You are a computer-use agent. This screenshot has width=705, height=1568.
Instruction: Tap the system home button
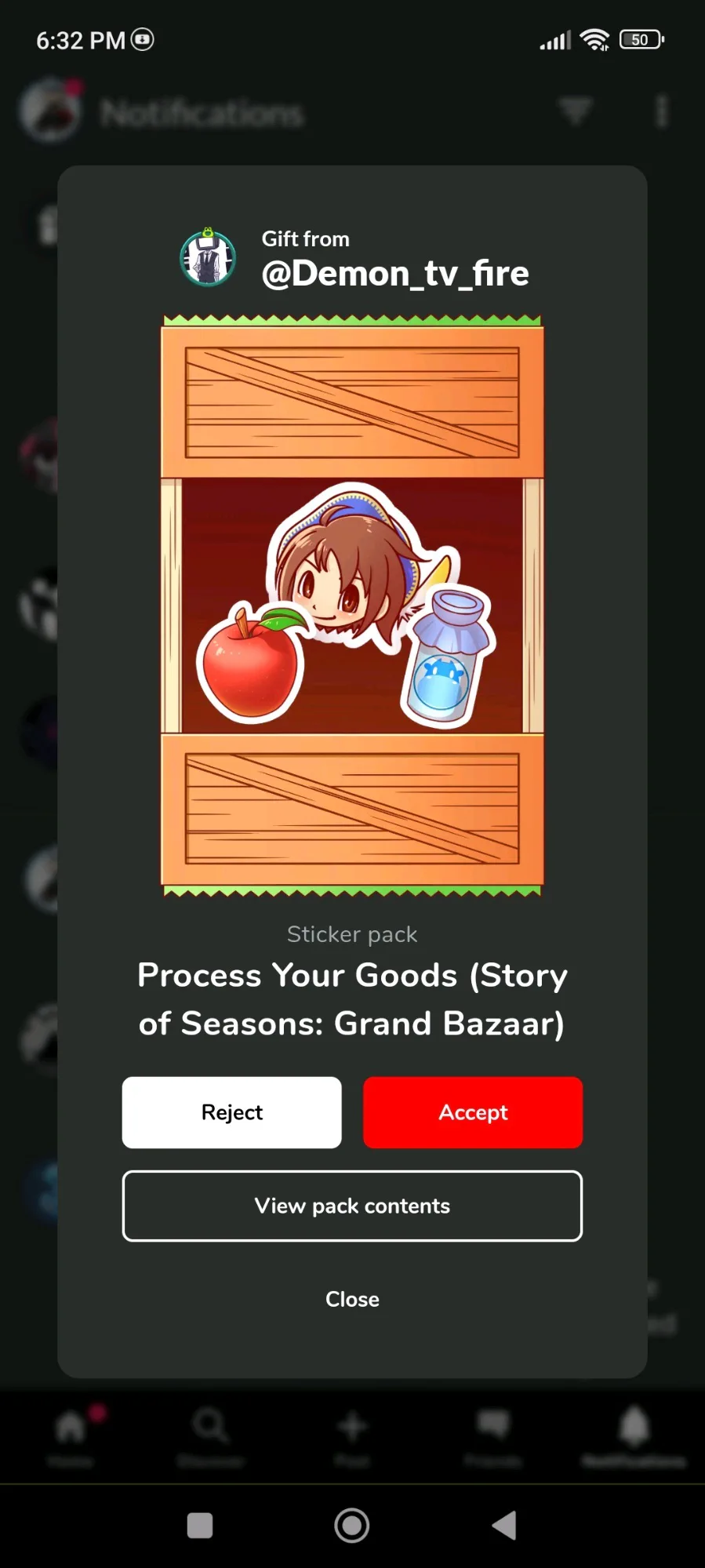(352, 1525)
